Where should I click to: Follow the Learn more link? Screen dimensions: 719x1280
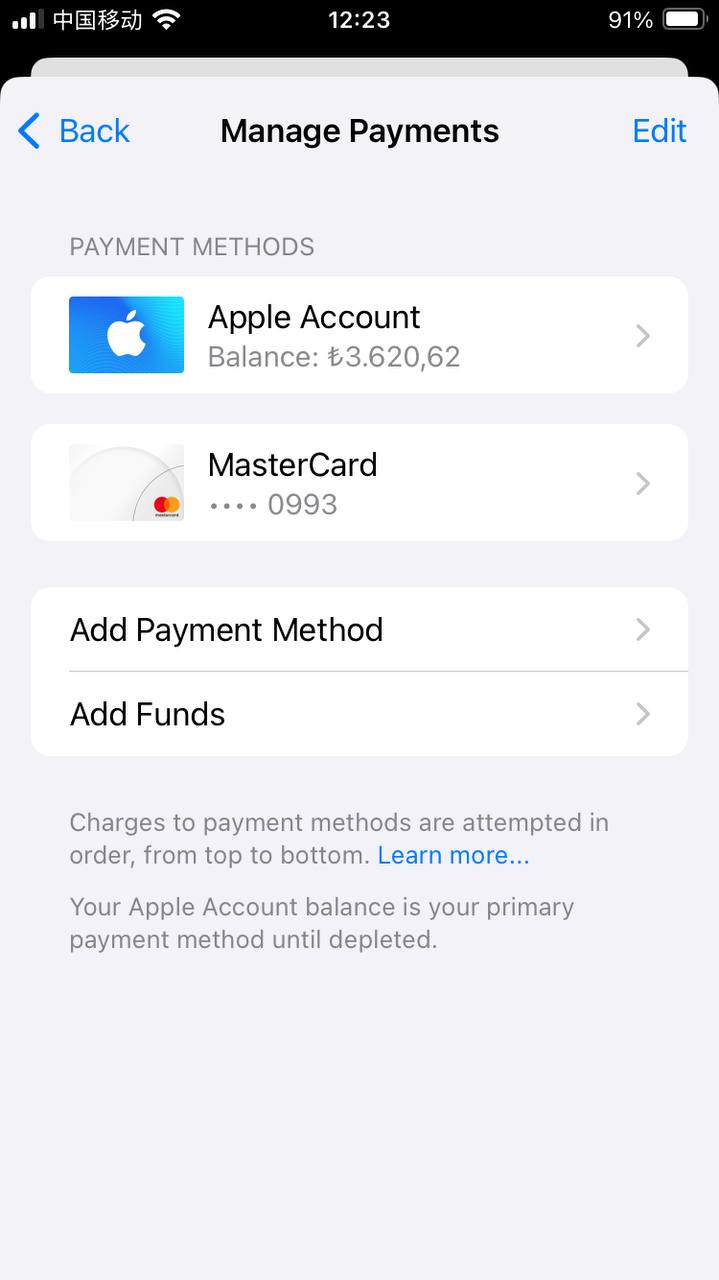tap(453, 855)
